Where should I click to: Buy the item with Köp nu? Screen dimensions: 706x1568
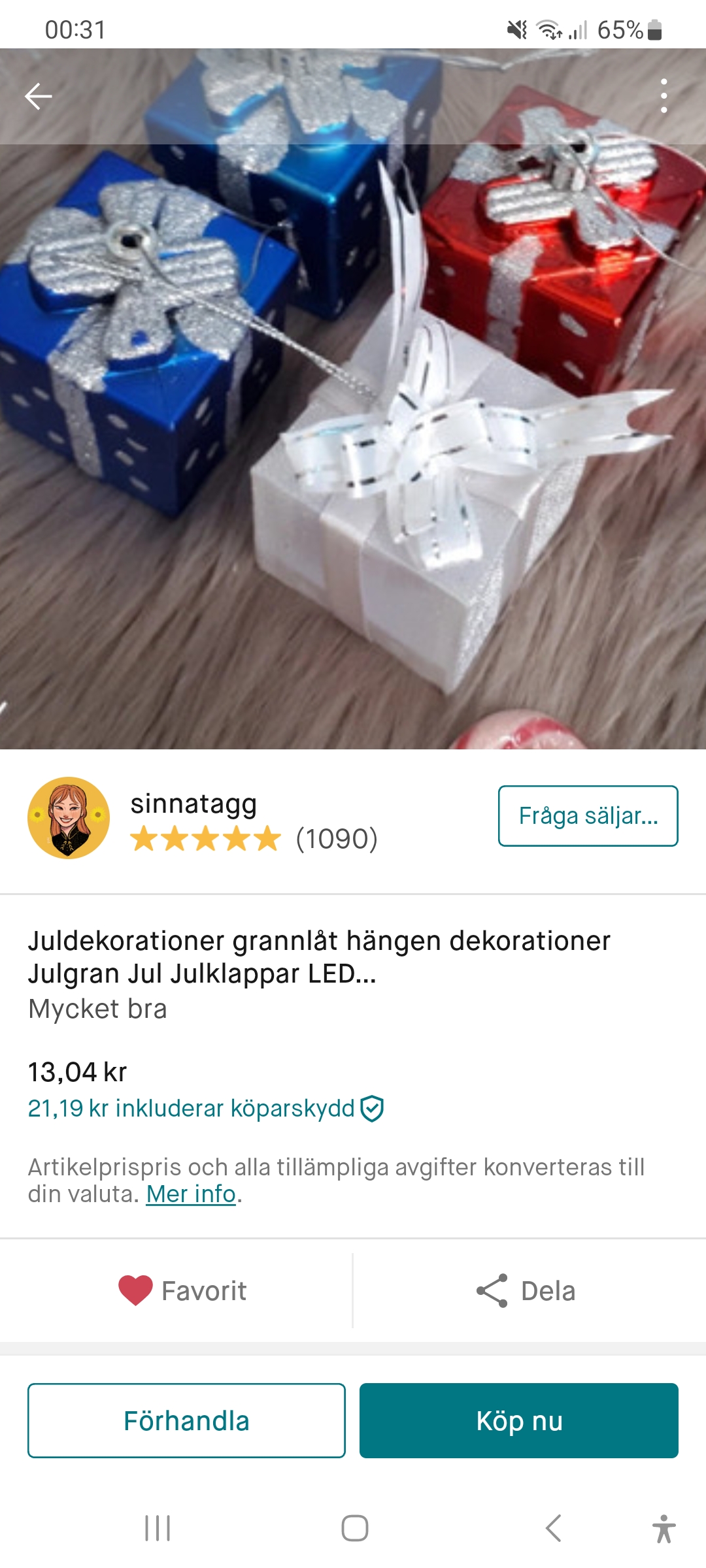click(518, 1421)
